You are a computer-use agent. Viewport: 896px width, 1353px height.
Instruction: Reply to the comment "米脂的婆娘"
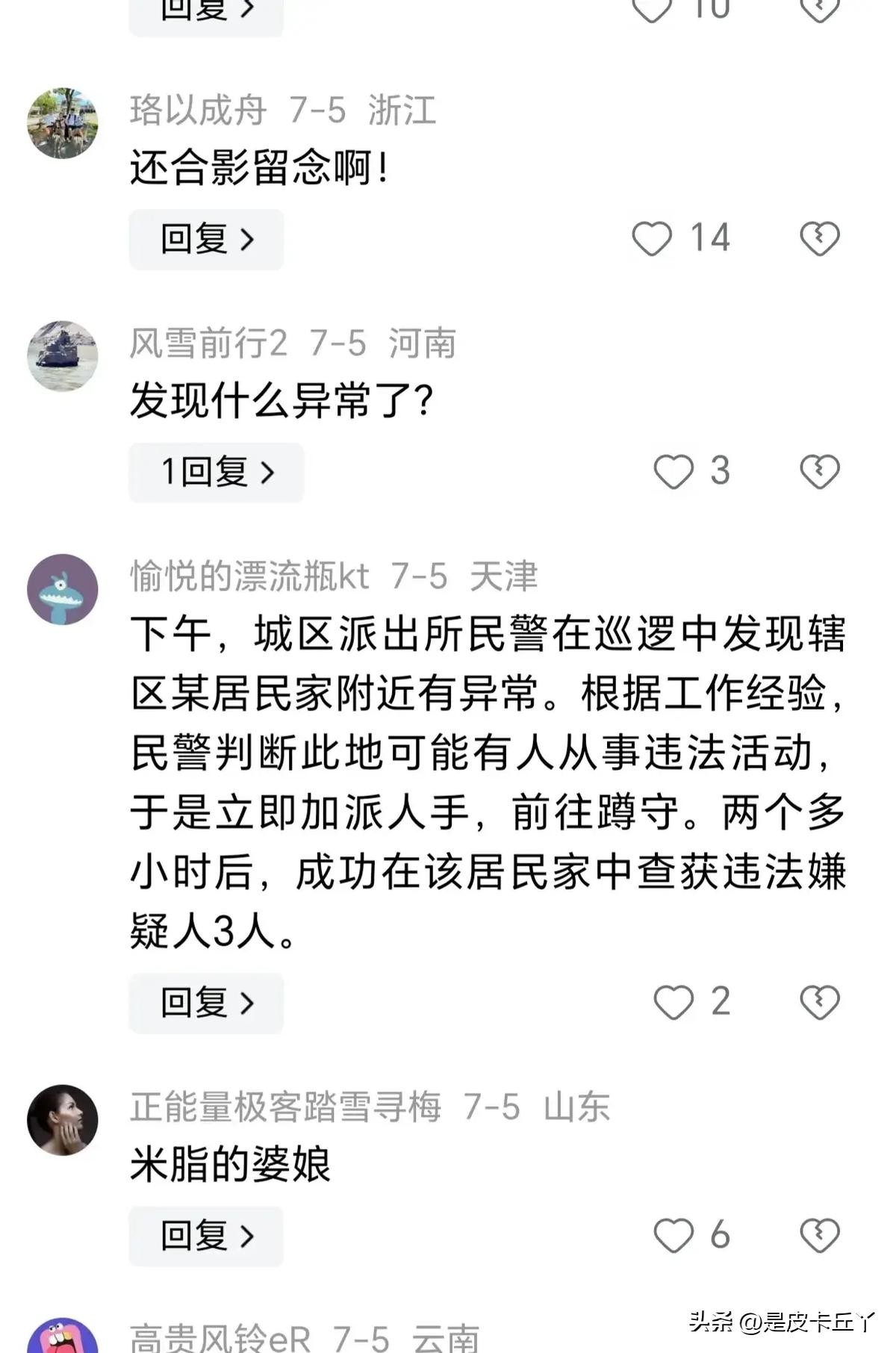[206, 1236]
